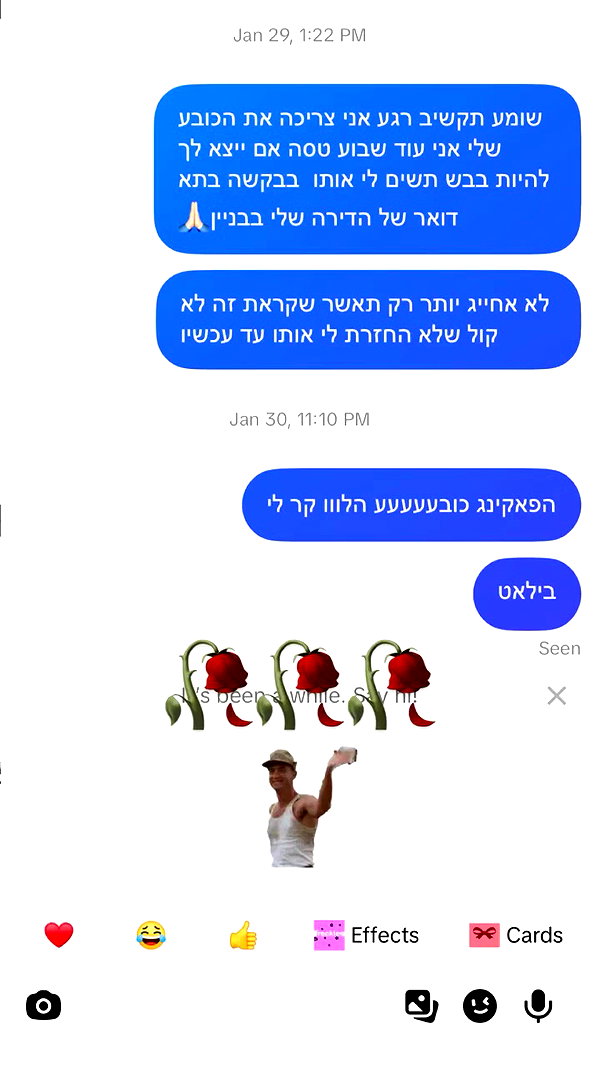The height and width of the screenshot is (1067, 600).
Task: Send the thumbs up quick reaction
Action: coord(243,935)
